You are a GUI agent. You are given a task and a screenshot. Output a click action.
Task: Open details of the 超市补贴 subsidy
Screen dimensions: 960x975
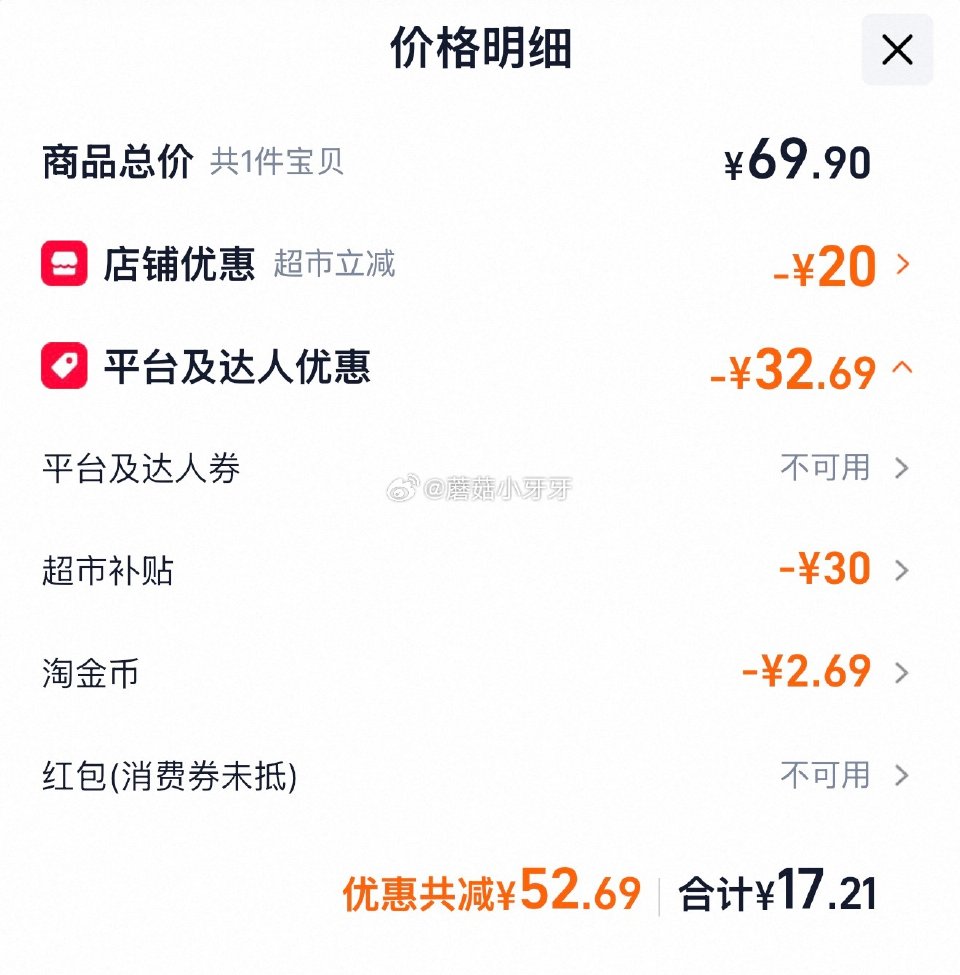(903, 570)
